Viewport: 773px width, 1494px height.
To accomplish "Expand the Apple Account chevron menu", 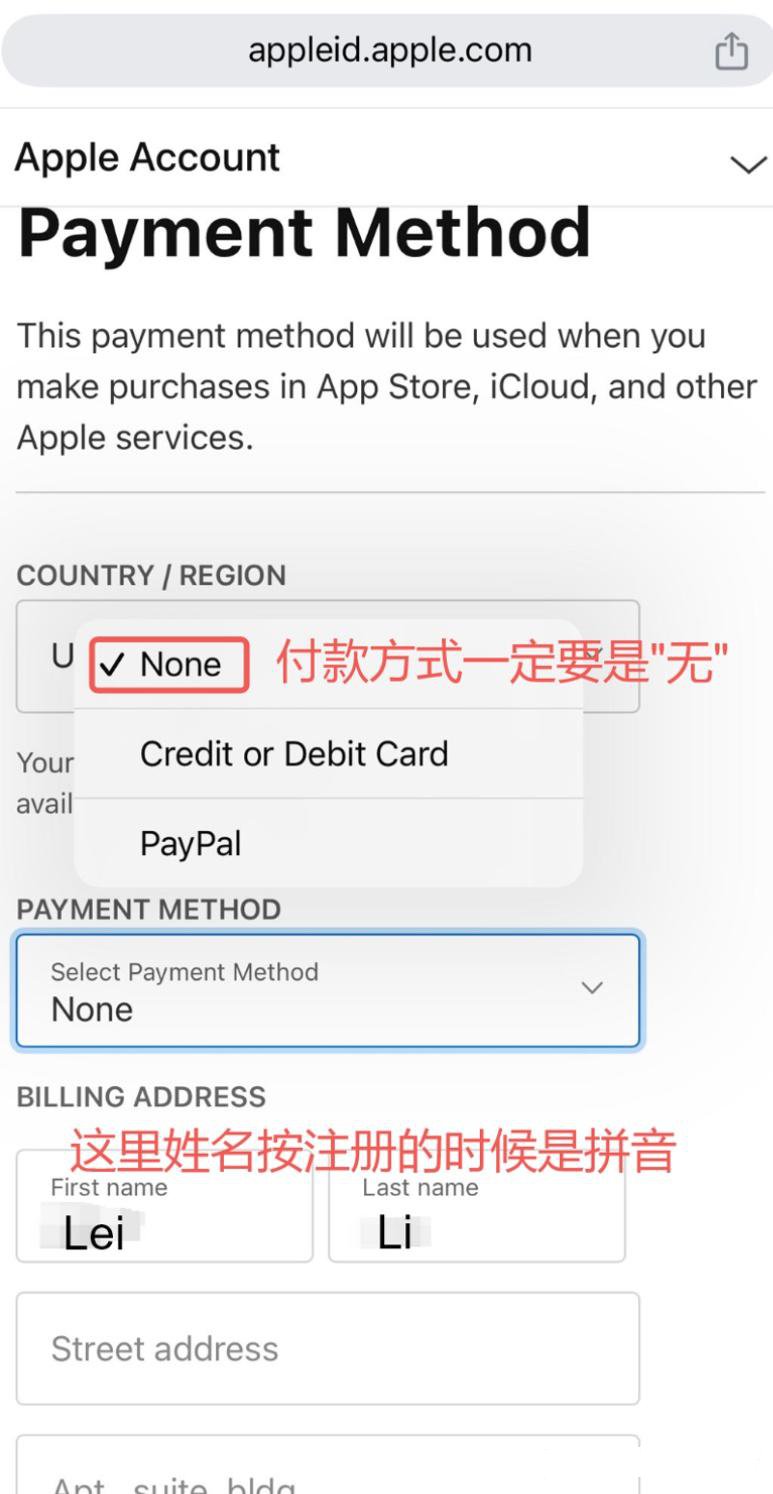I will pos(748,163).
